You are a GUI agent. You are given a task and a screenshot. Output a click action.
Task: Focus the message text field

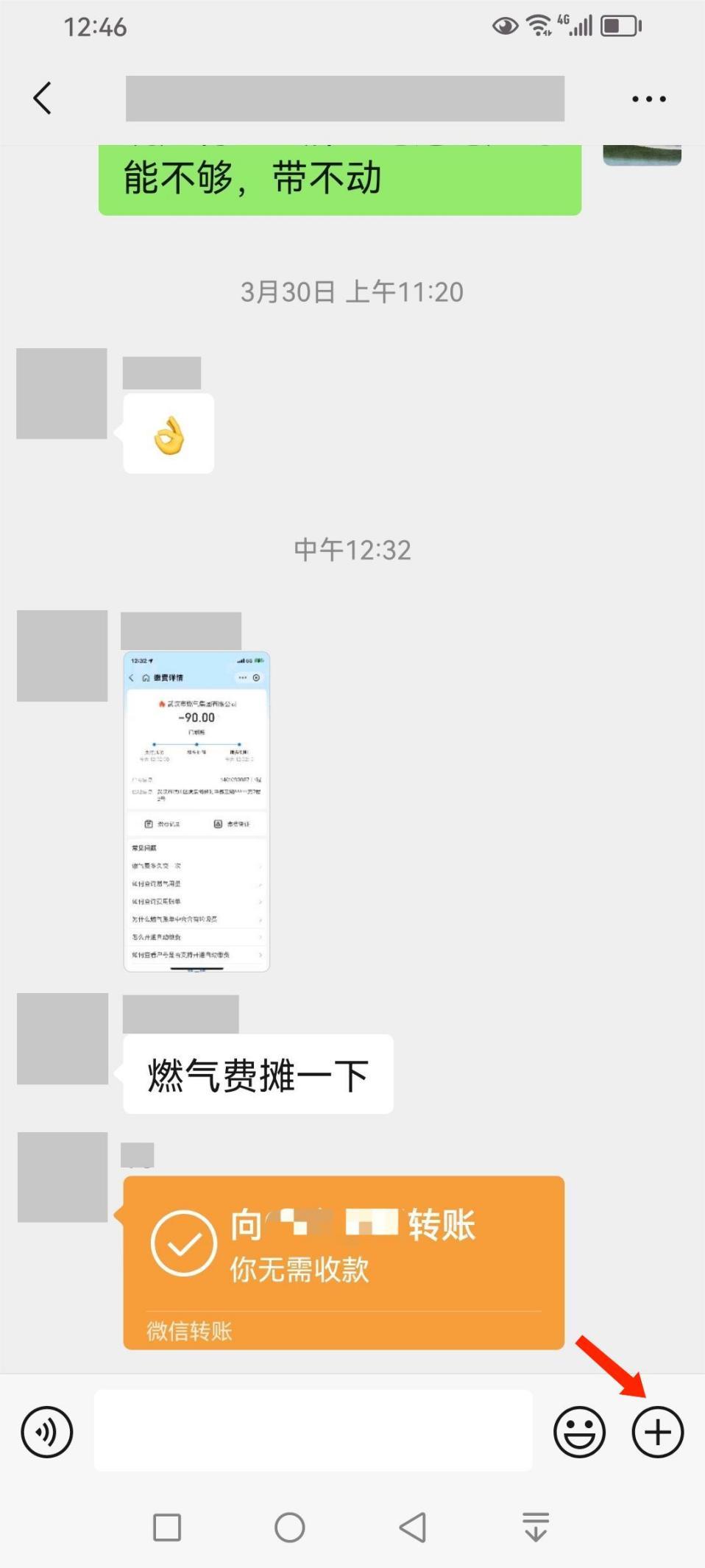pyautogui.click(x=313, y=1430)
